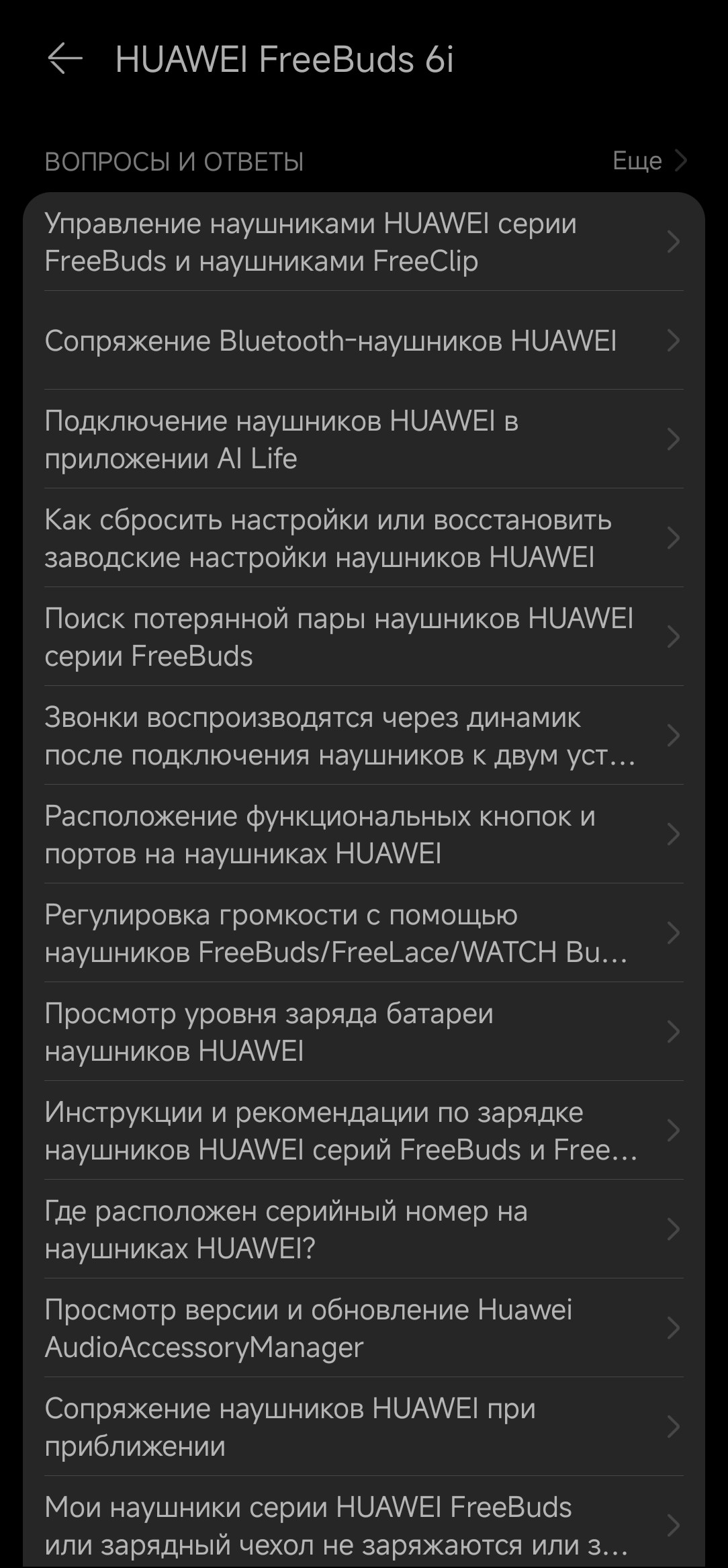The height and width of the screenshot is (1568, 728).
Task: Open 'Просмотр уровня заряда батареи' article
Action: point(363,1032)
